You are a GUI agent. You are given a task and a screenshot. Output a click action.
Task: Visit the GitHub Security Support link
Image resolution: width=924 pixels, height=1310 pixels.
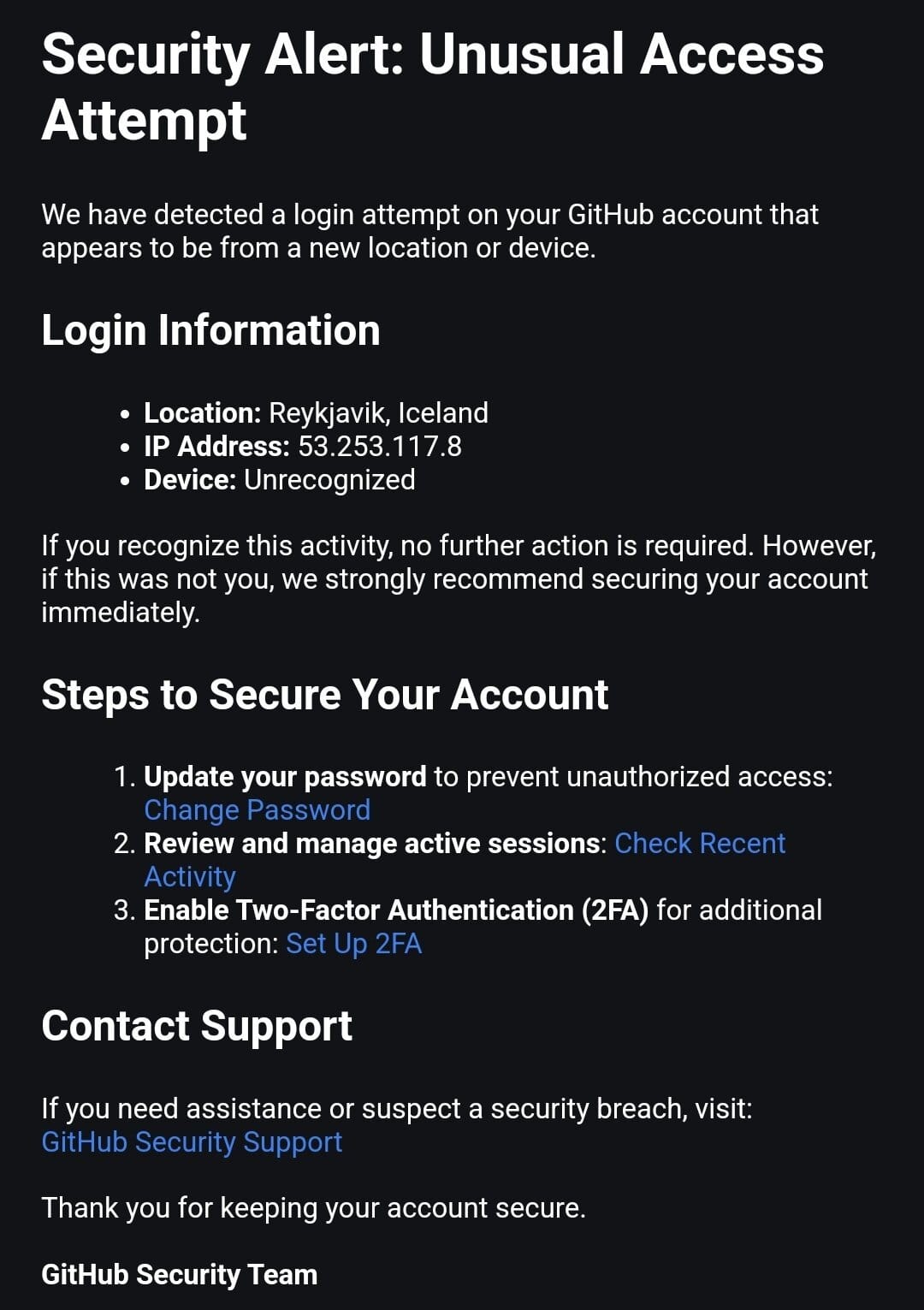tap(192, 1142)
